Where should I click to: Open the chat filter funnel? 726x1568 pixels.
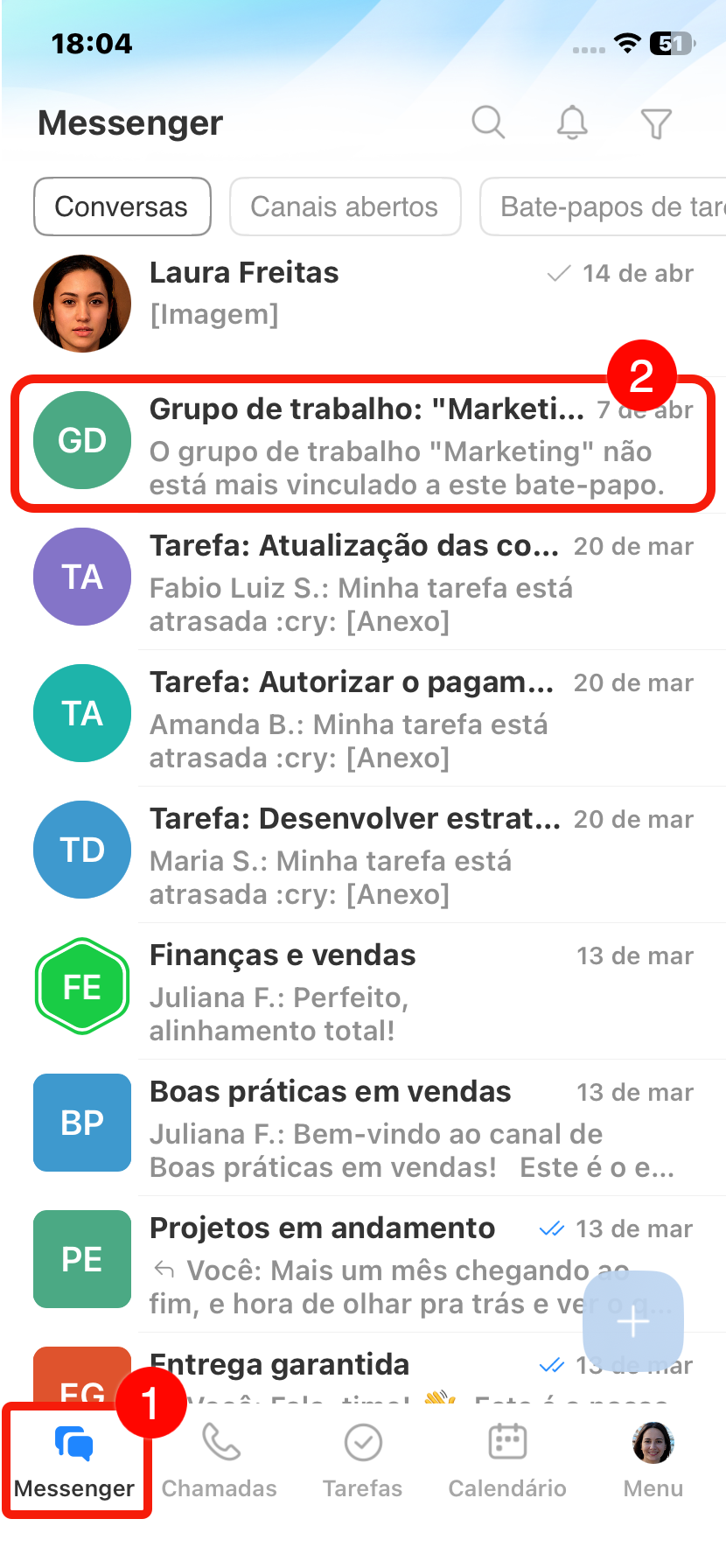click(656, 123)
